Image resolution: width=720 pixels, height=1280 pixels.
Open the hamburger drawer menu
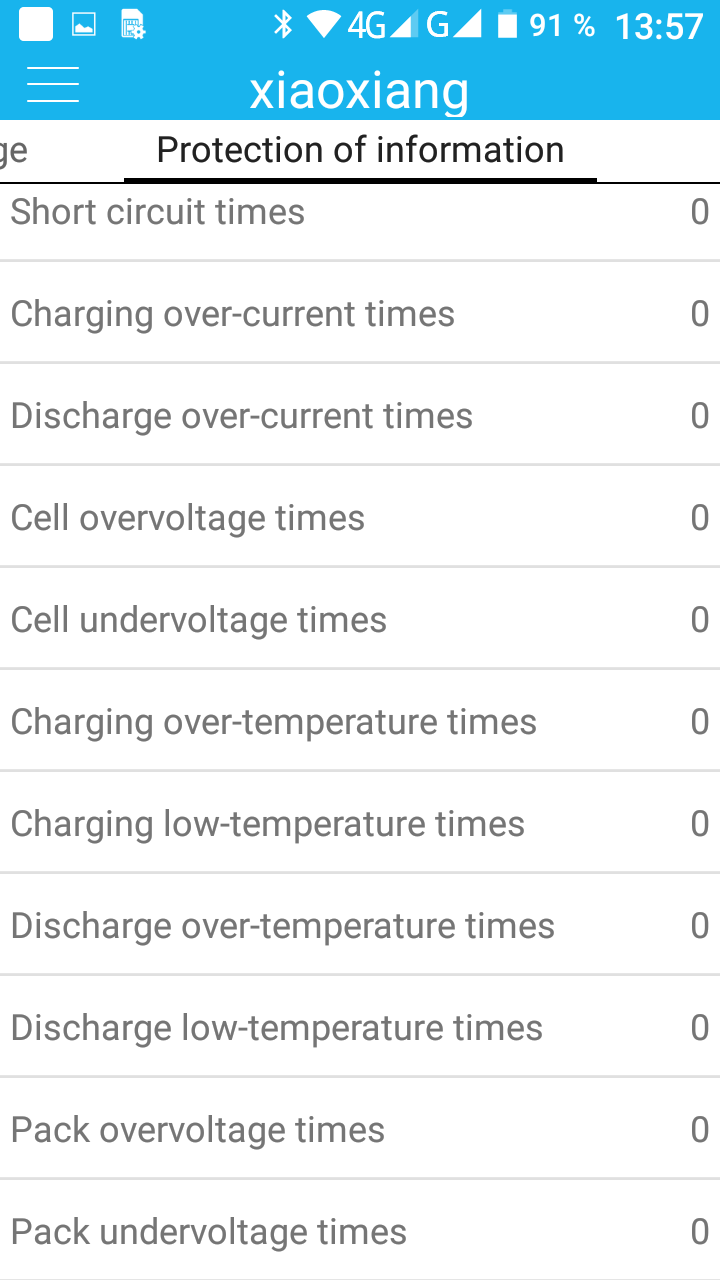pyautogui.click(x=52, y=85)
